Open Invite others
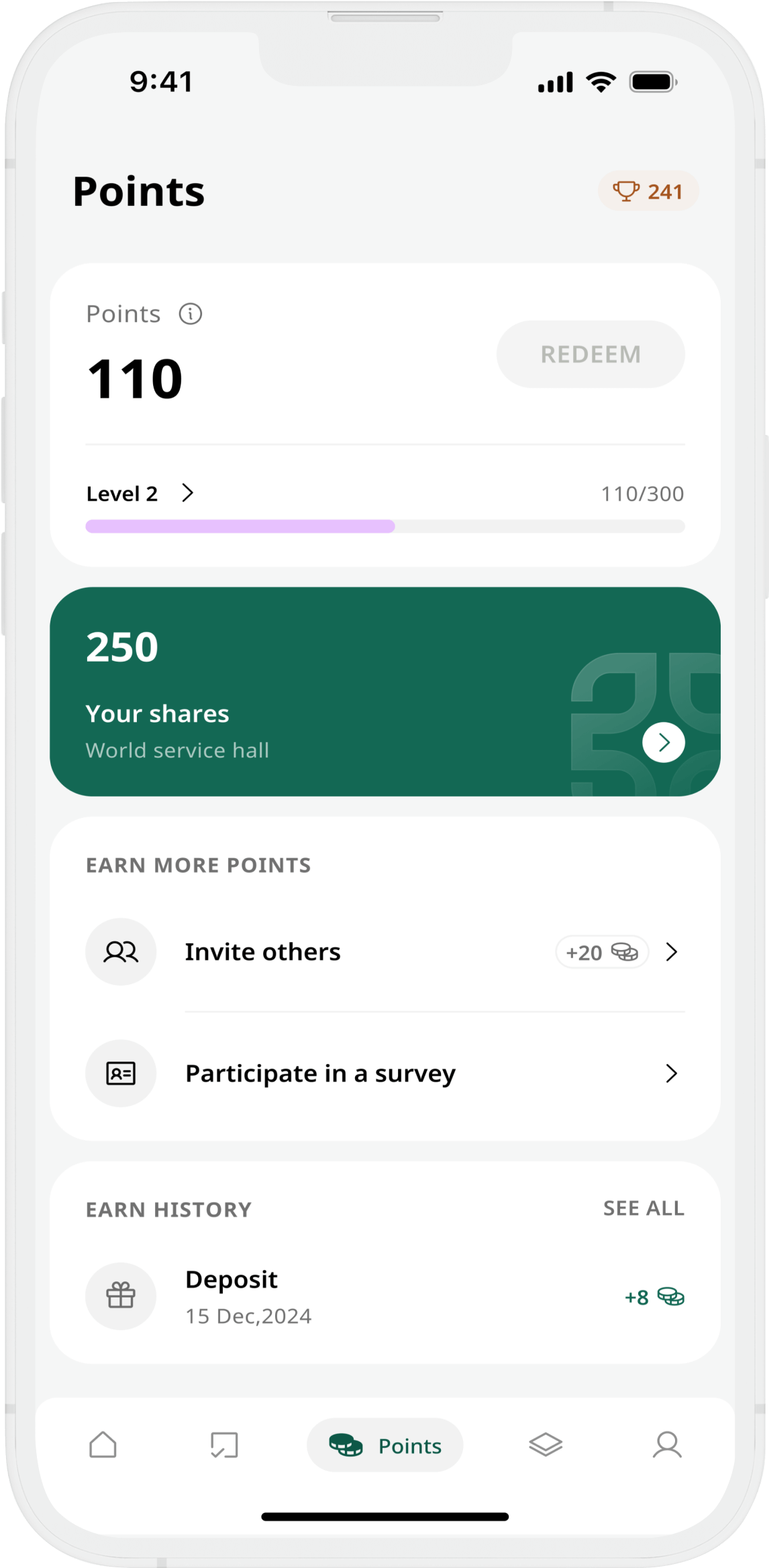 pyautogui.click(x=384, y=951)
